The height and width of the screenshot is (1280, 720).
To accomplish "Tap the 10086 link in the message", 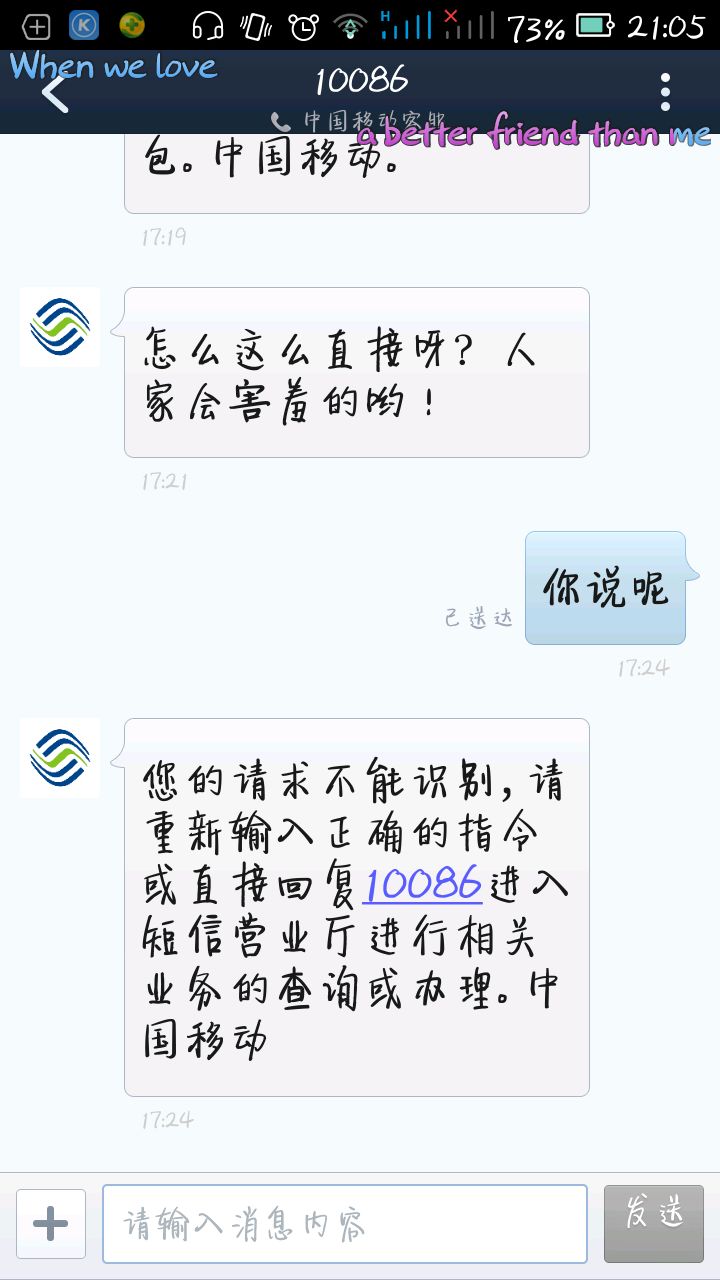I will (x=422, y=884).
